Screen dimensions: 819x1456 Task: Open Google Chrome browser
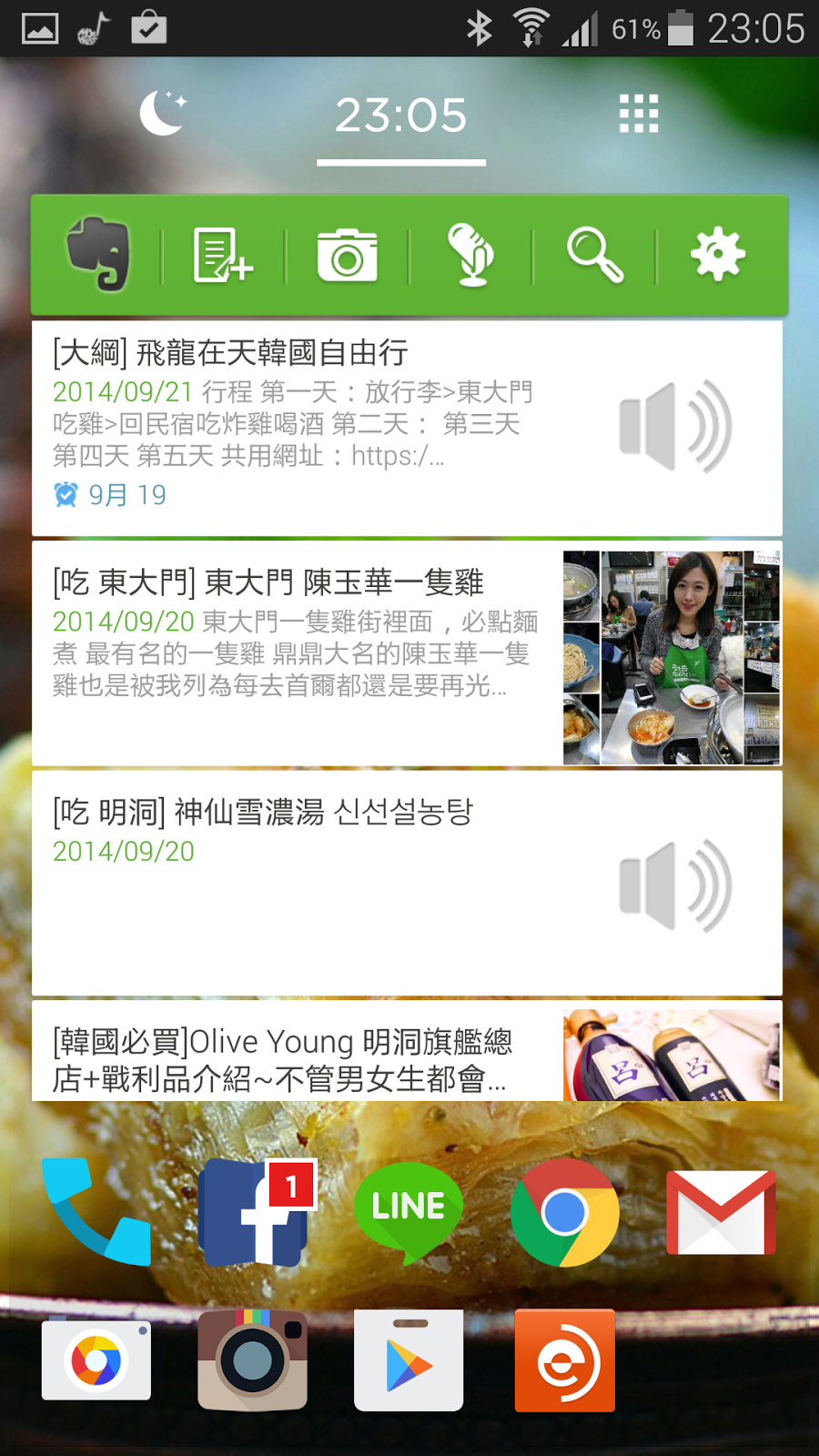(x=564, y=1210)
